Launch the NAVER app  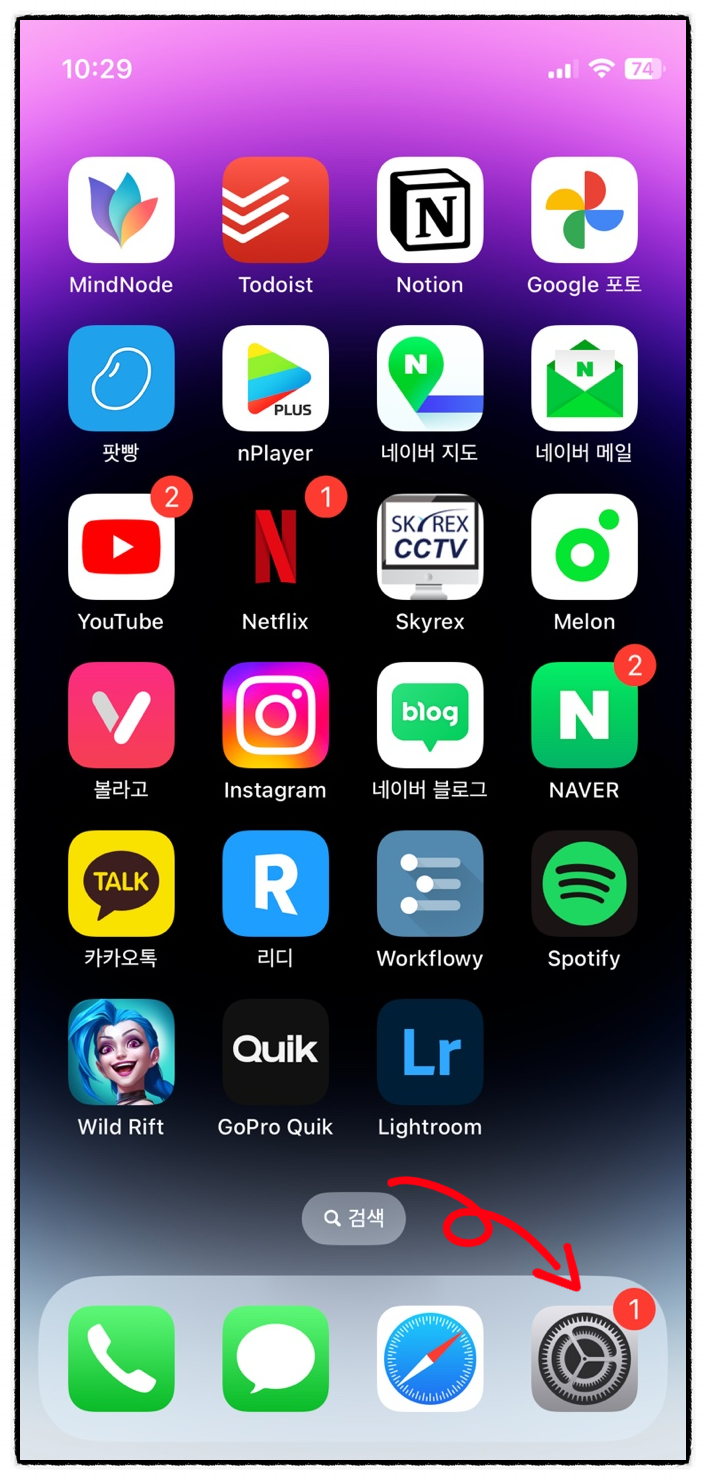(x=584, y=715)
